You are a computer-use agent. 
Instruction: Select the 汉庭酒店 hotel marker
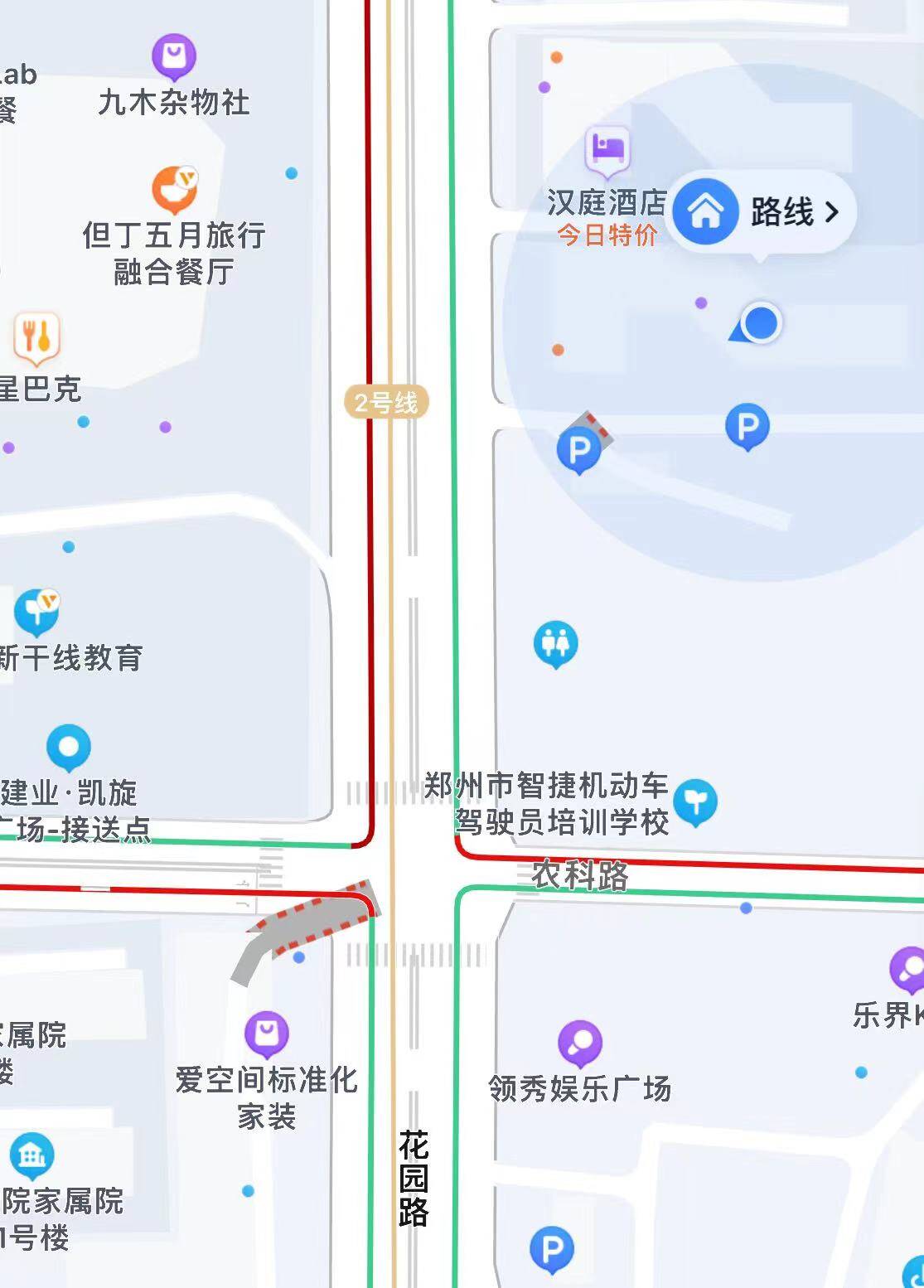click(607, 151)
